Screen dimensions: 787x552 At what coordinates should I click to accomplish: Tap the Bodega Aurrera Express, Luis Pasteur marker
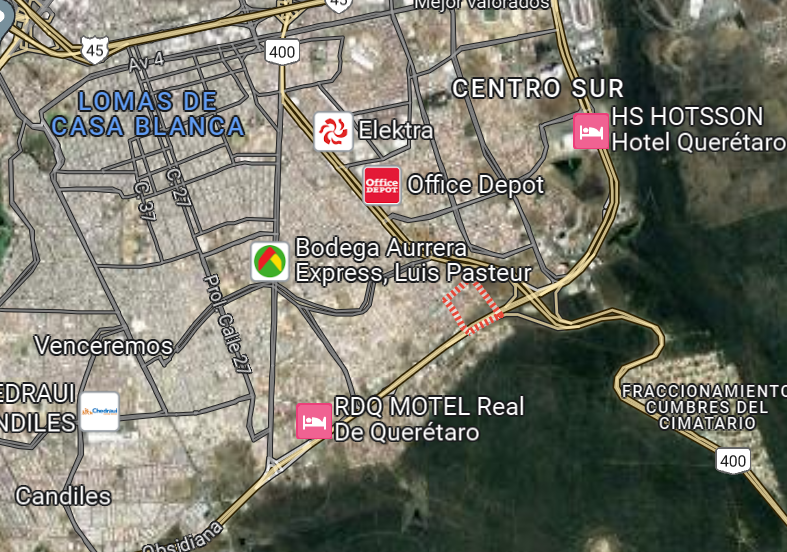270,261
